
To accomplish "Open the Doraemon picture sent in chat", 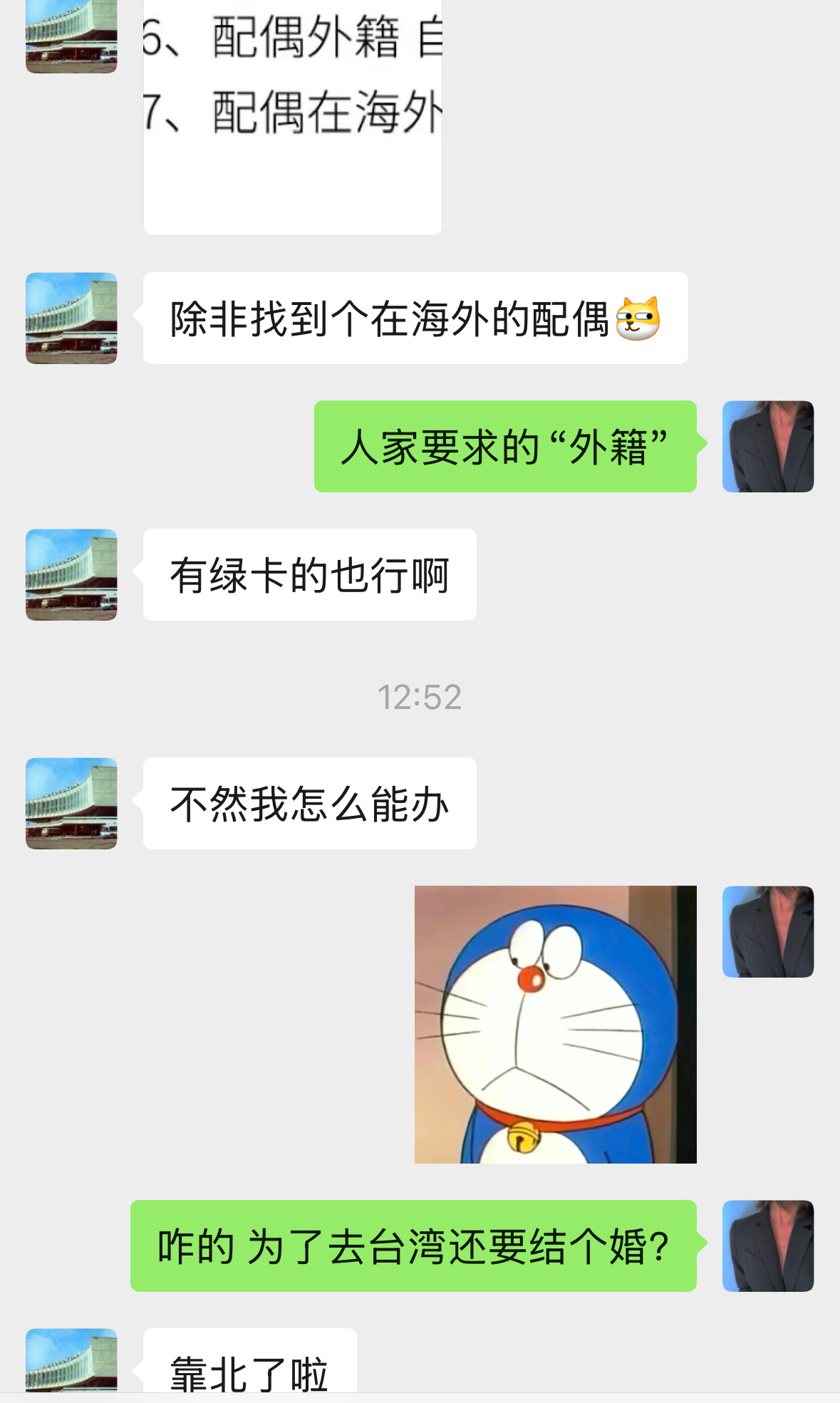I will (x=555, y=1024).
